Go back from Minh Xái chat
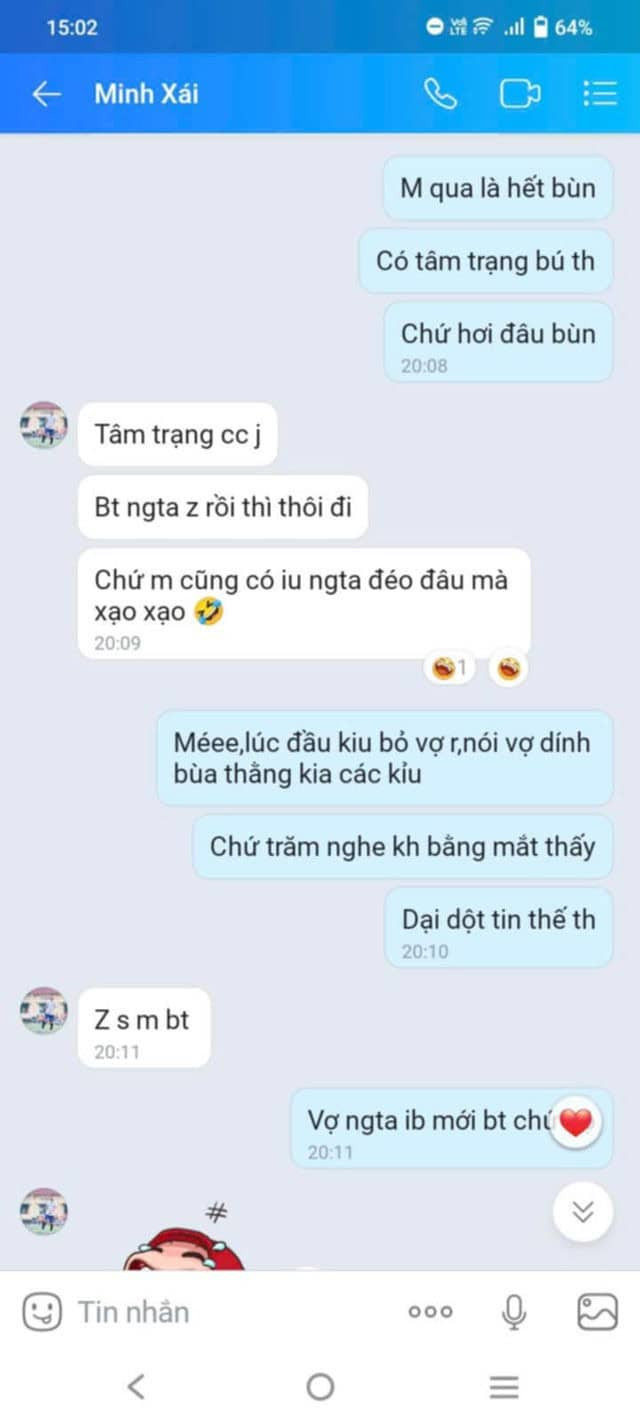This screenshot has width=640, height=1422. click(x=46, y=94)
